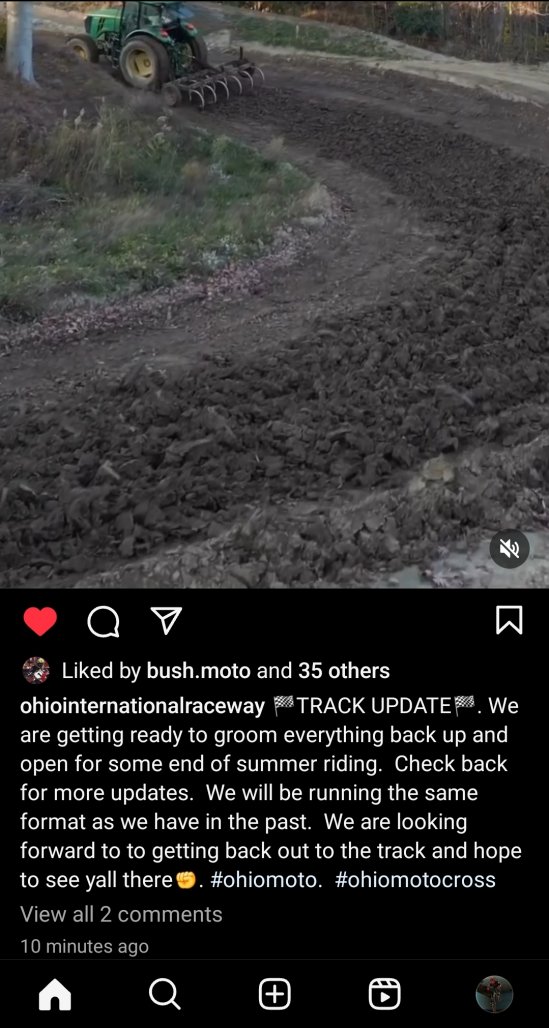The height and width of the screenshot is (1028, 549).
Task: Switch to the Search tab
Action: pos(165,995)
